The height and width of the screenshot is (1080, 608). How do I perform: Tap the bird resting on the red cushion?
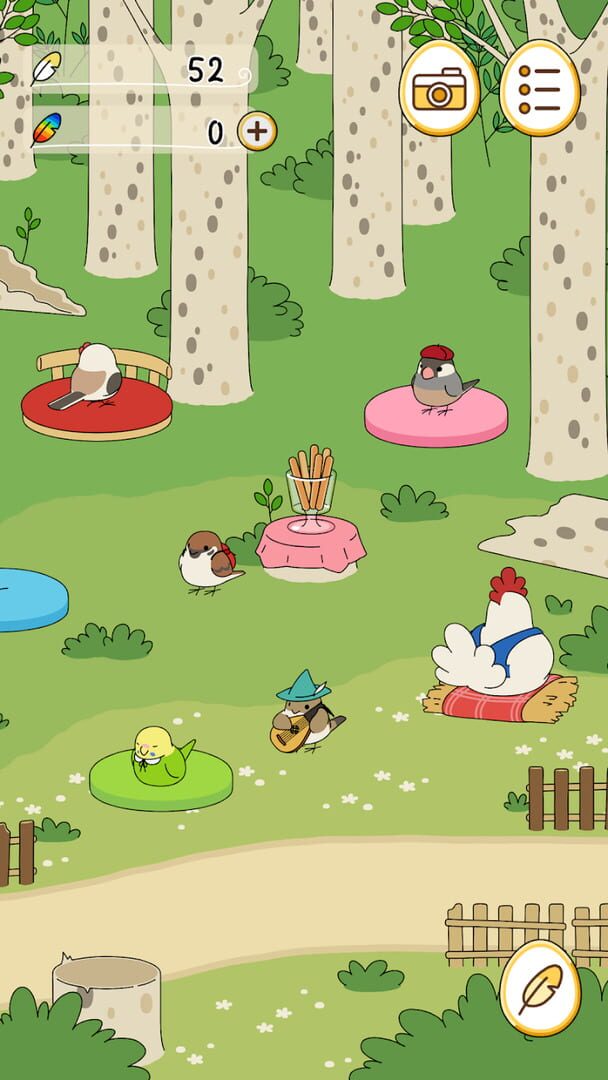tap(94, 377)
